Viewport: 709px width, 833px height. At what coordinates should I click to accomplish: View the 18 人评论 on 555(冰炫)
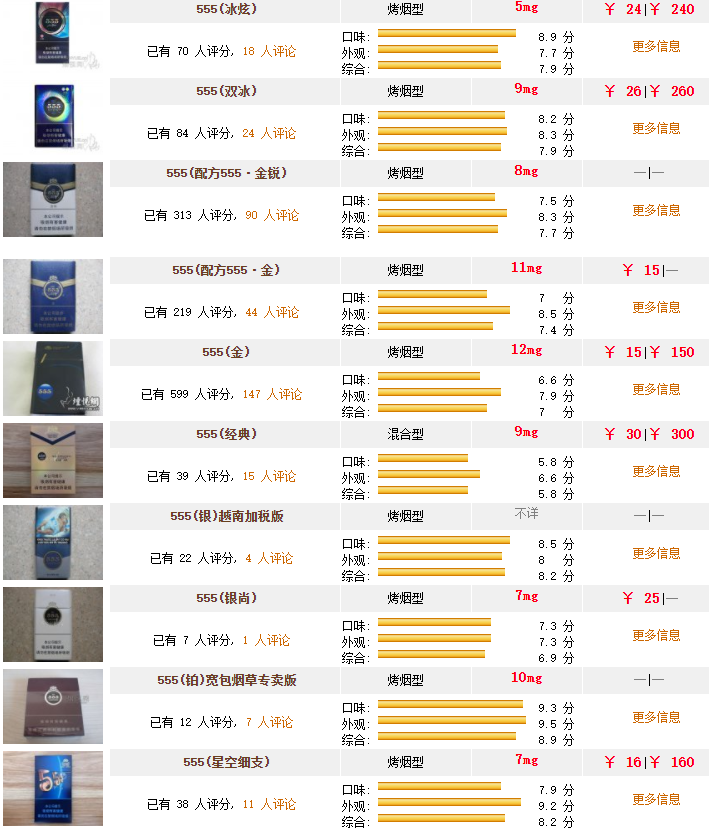tap(269, 51)
